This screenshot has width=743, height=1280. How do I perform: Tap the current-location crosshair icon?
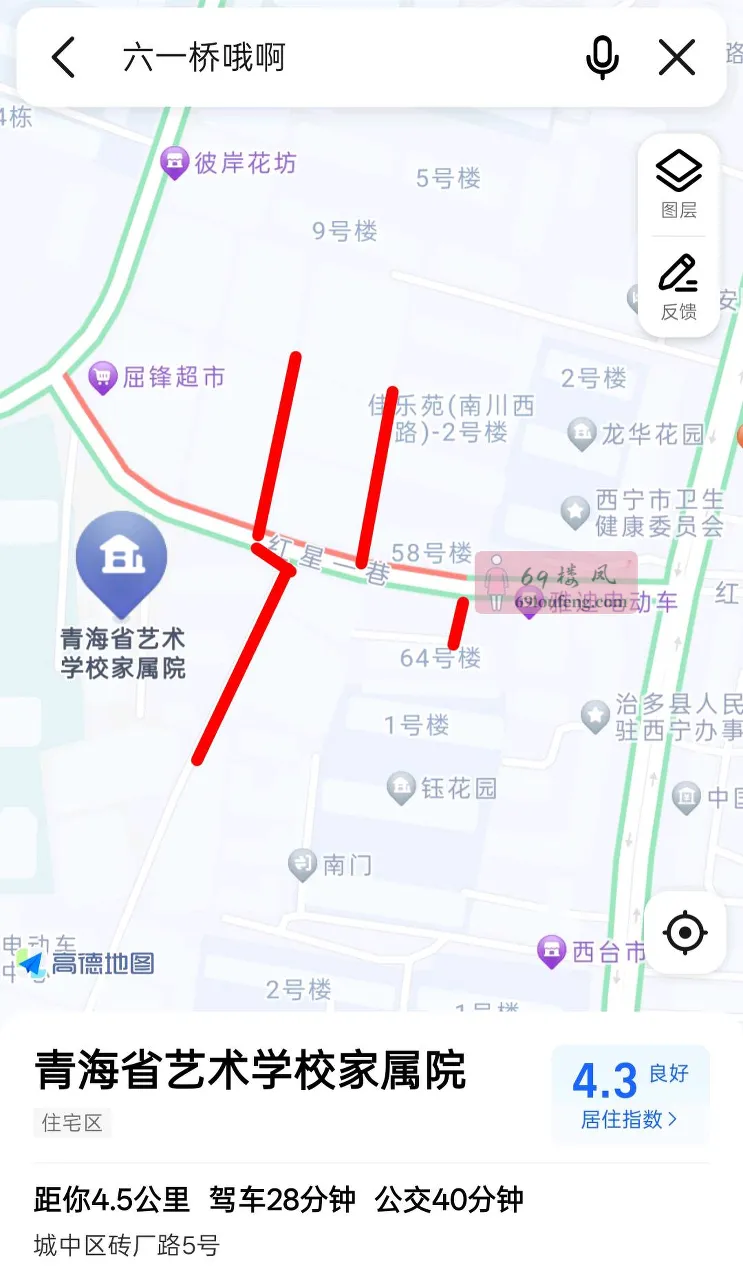point(685,932)
